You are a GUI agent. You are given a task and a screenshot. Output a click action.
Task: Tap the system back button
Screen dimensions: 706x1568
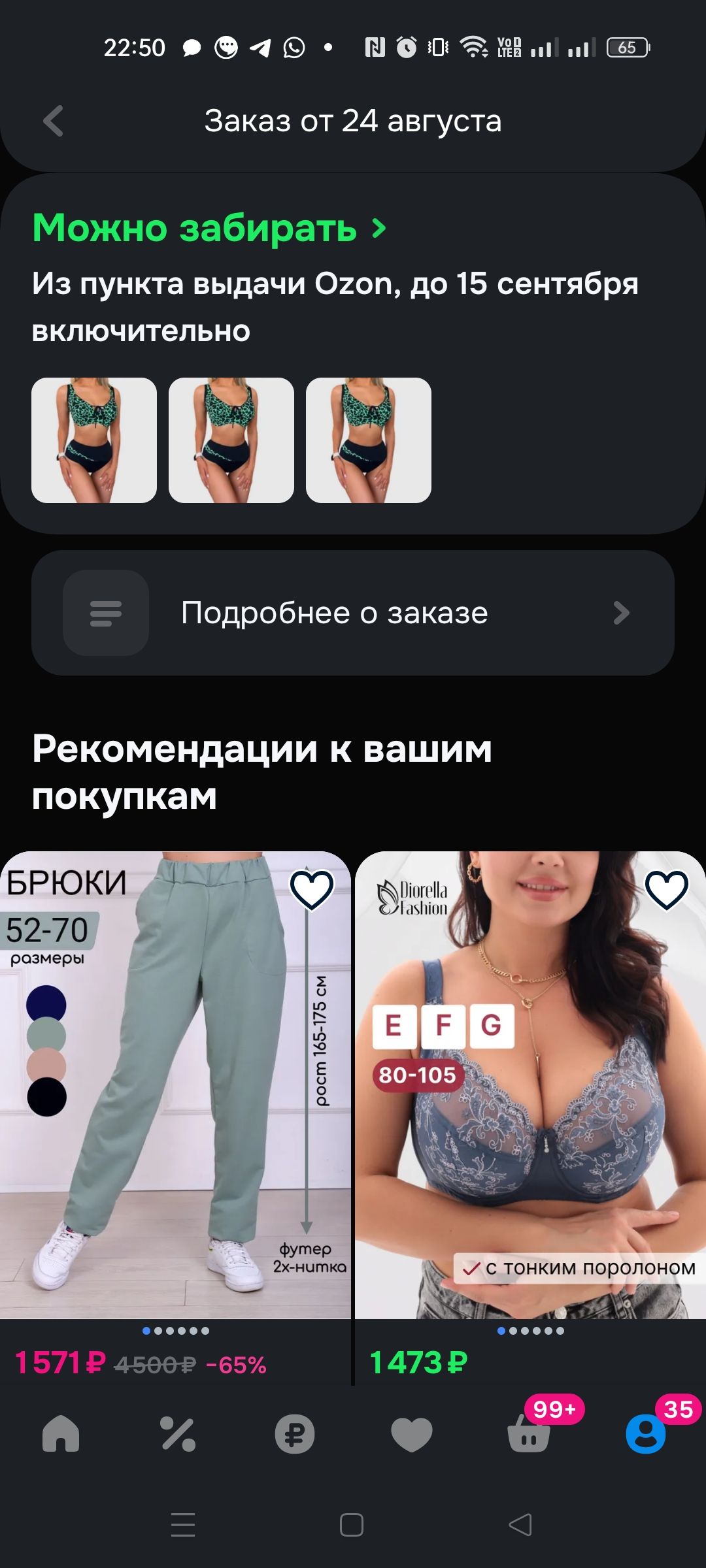(x=520, y=1525)
